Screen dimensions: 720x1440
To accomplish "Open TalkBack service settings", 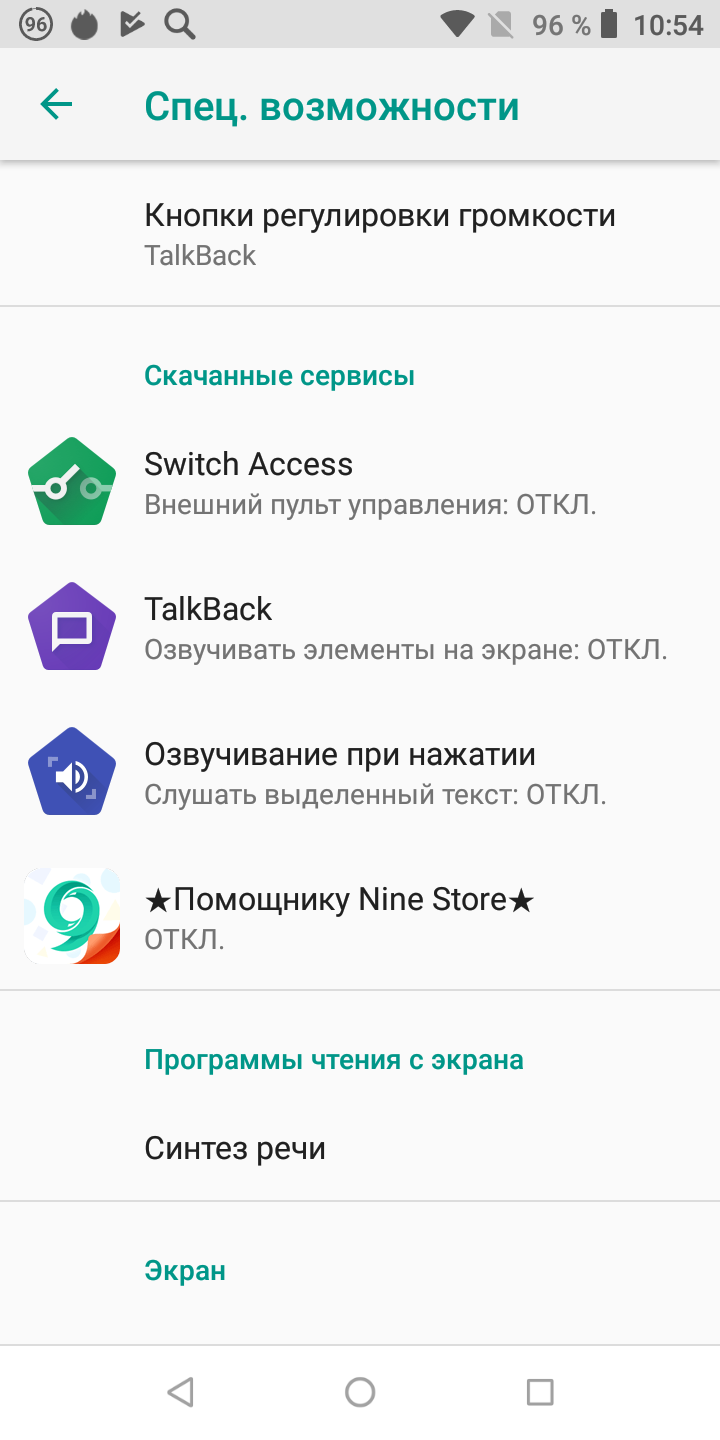I will 360,627.
